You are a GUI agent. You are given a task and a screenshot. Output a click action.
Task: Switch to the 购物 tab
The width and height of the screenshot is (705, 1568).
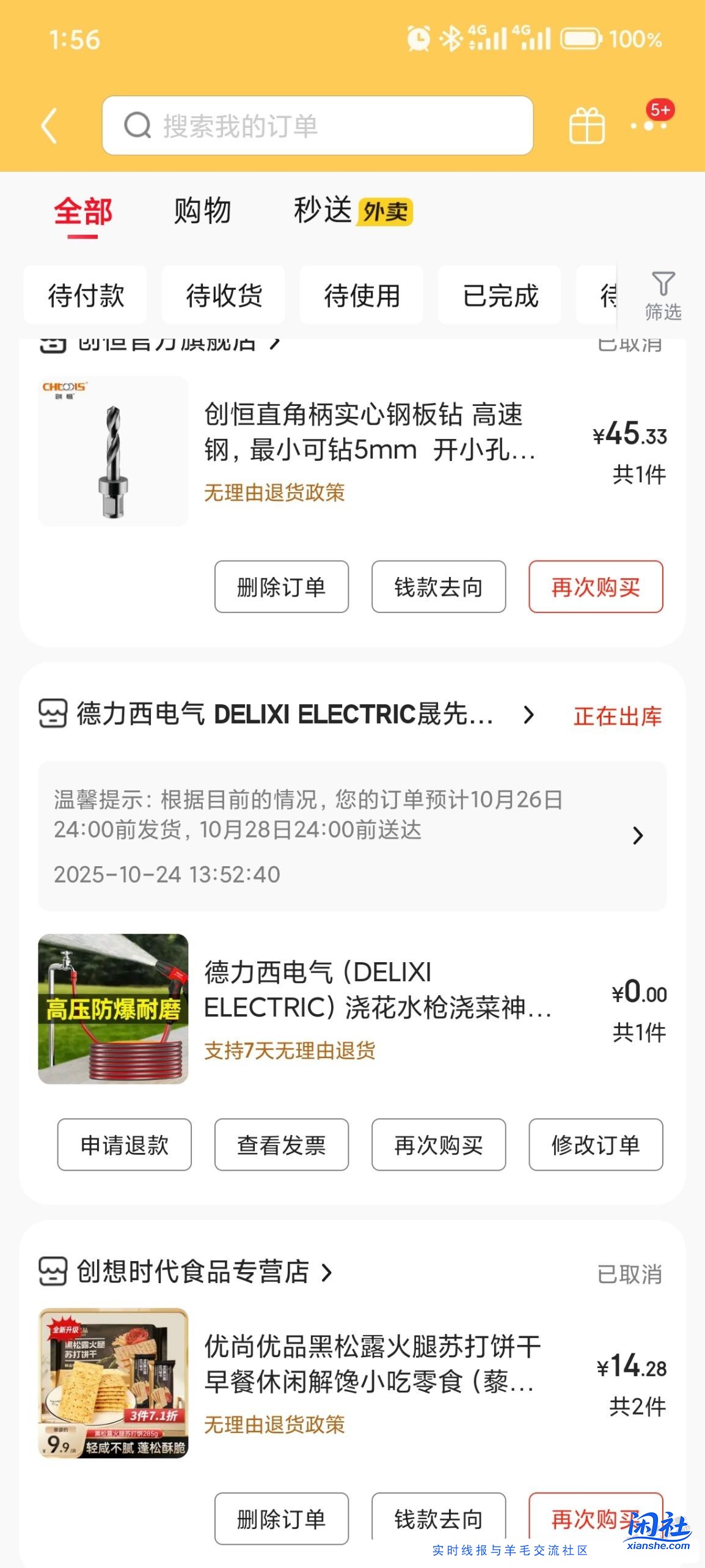[x=202, y=211]
